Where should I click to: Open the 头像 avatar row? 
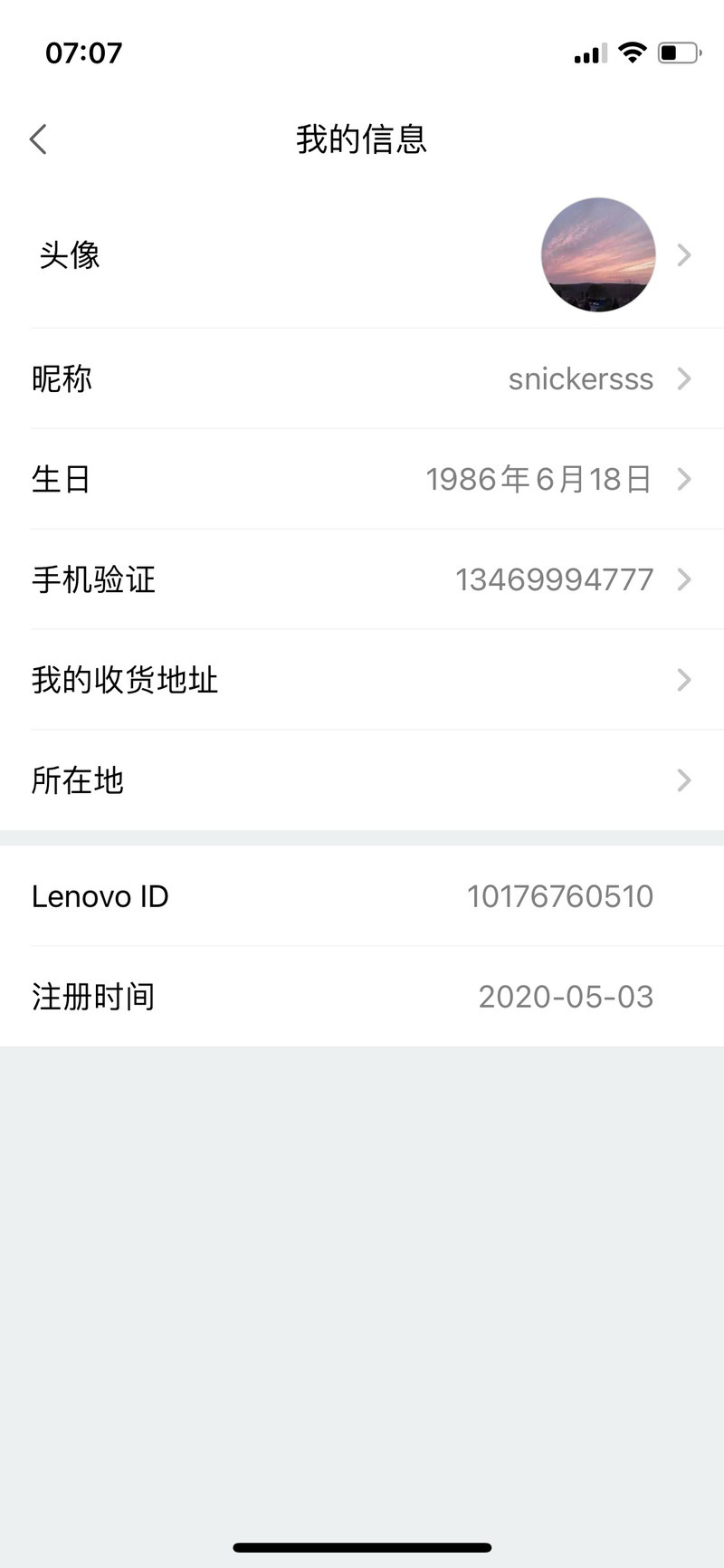pyautogui.click(x=362, y=255)
